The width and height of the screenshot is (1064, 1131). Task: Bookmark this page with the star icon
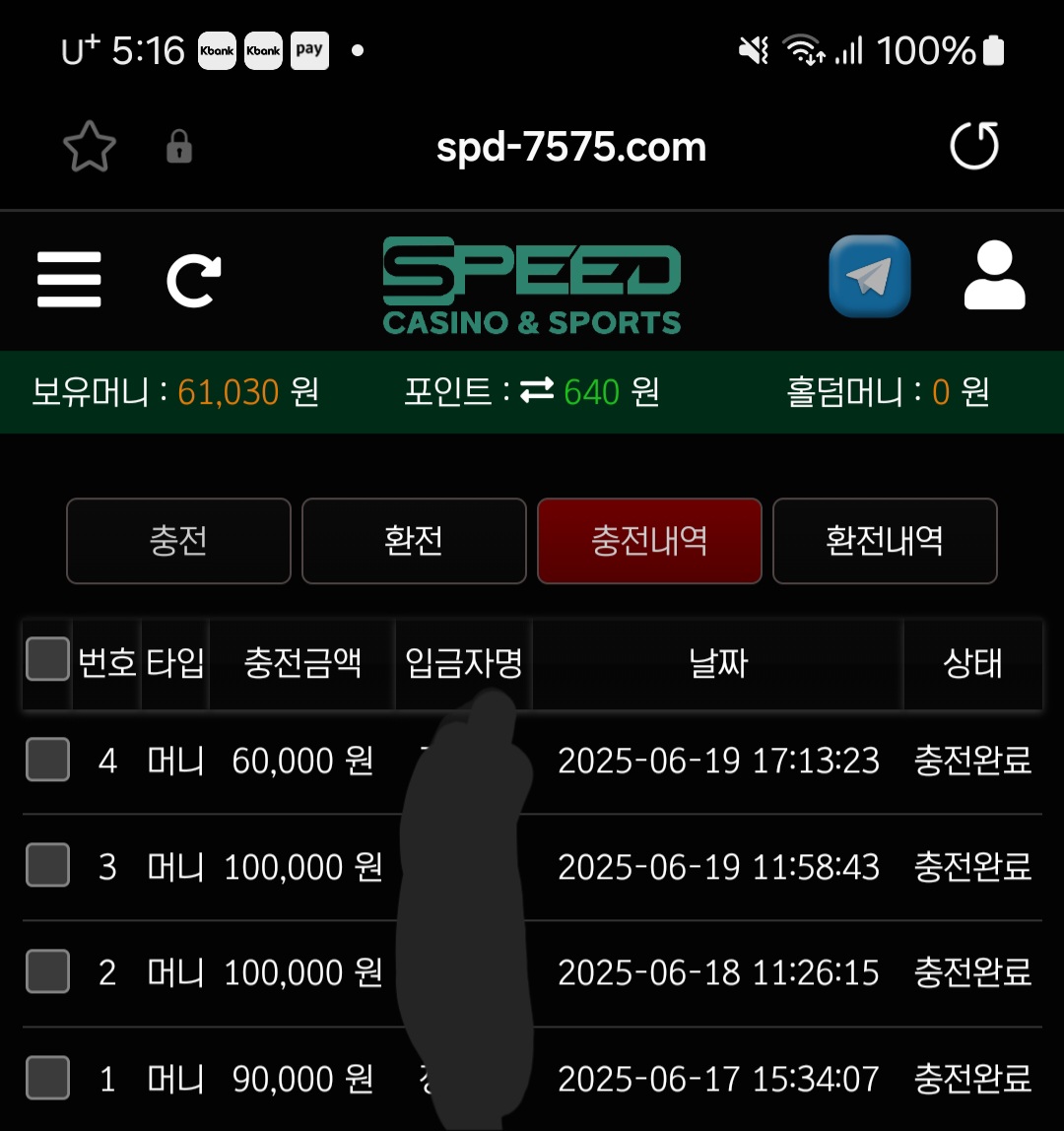point(90,148)
